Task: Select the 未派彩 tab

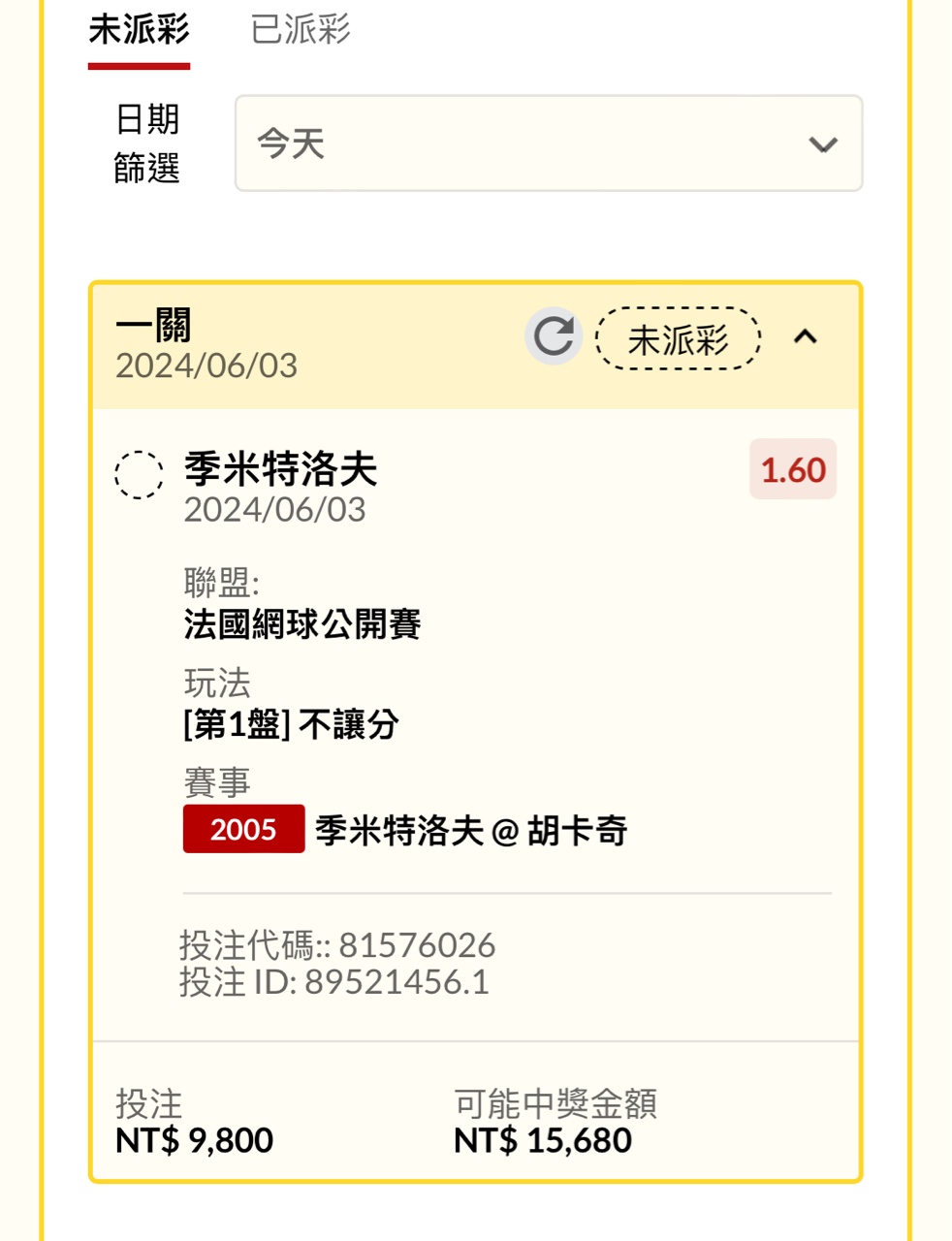Action: (x=139, y=30)
